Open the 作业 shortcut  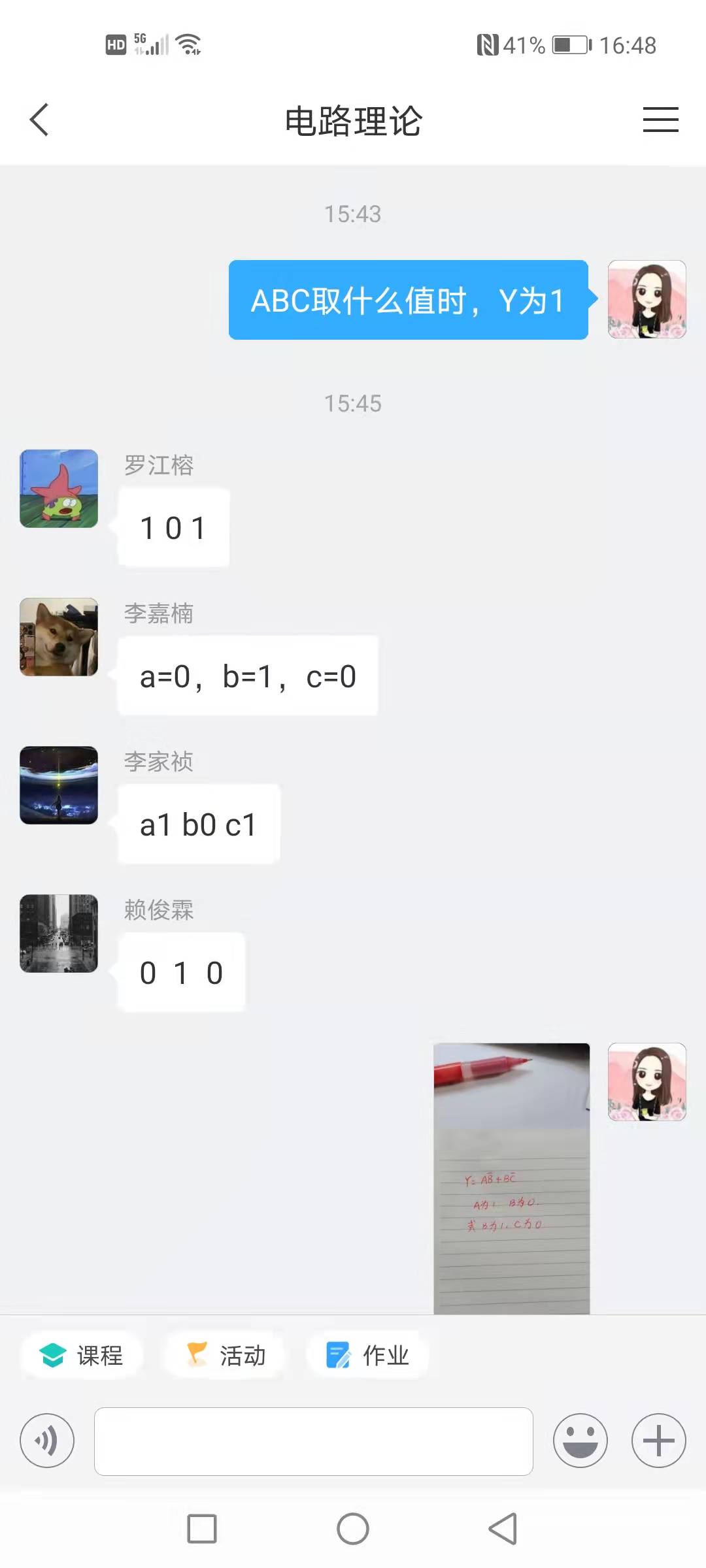tap(368, 1356)
